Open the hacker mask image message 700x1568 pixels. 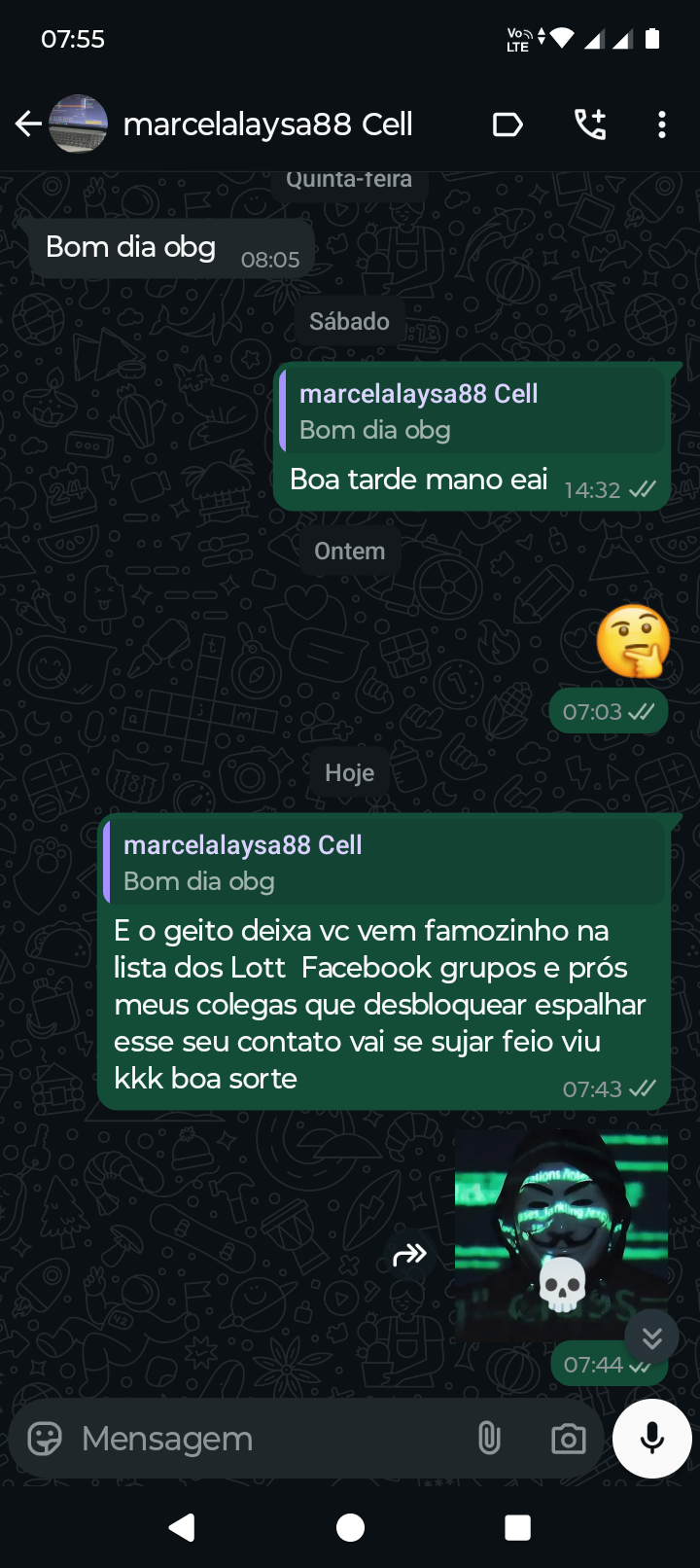coord(561,1233)
